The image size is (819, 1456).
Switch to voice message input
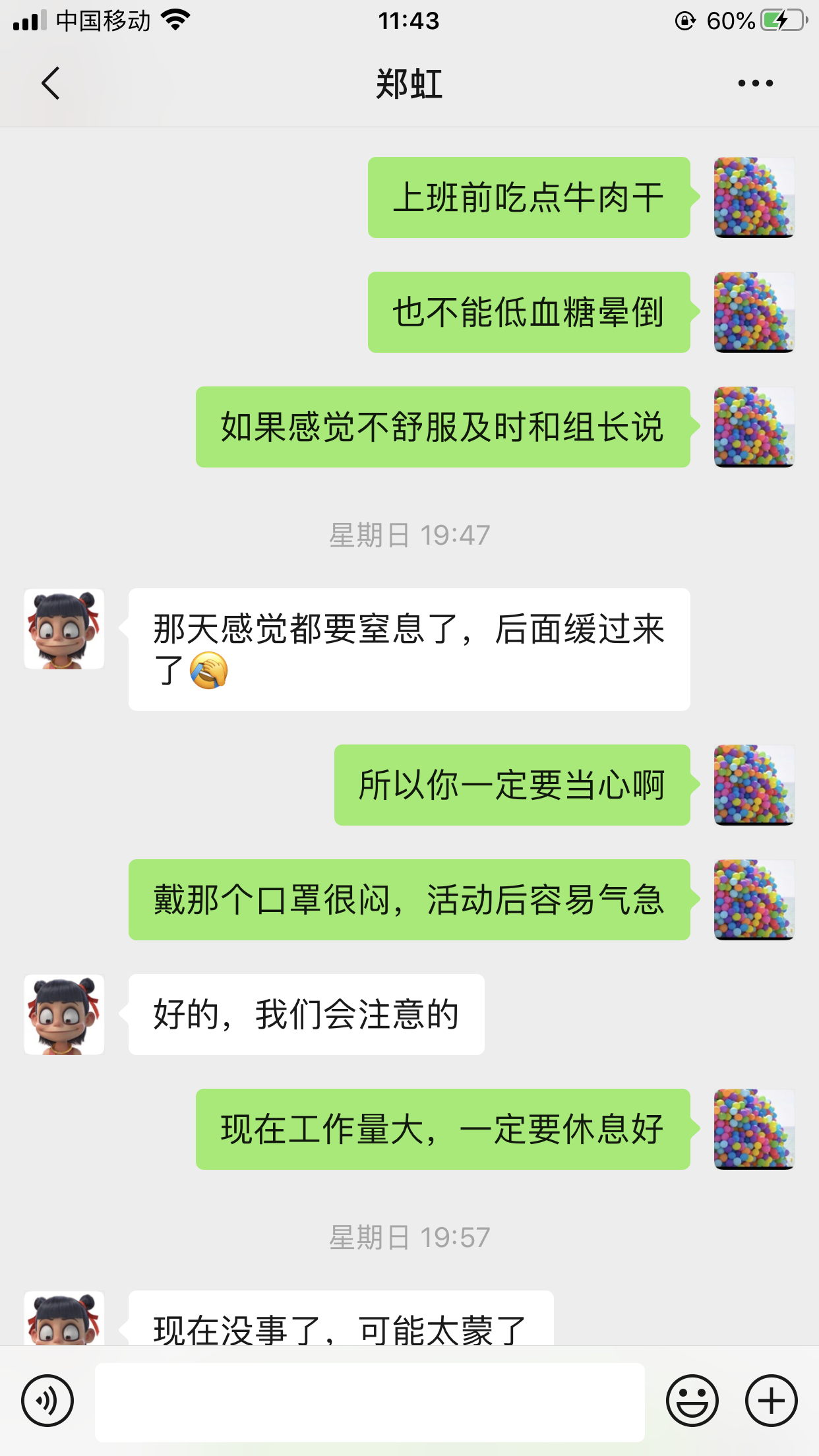point(47,1401)
